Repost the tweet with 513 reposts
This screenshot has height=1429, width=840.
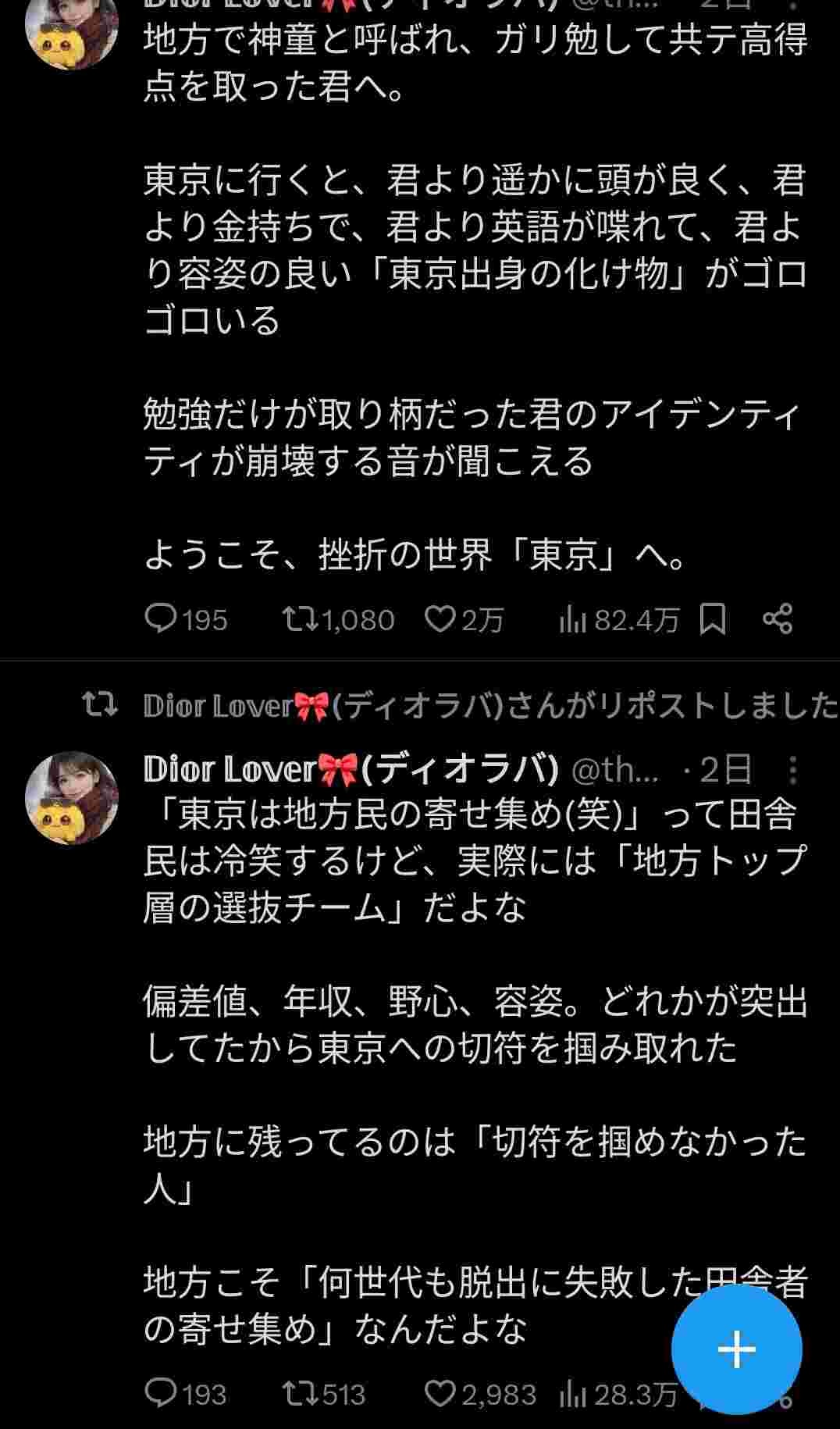tap(300, 1394)
